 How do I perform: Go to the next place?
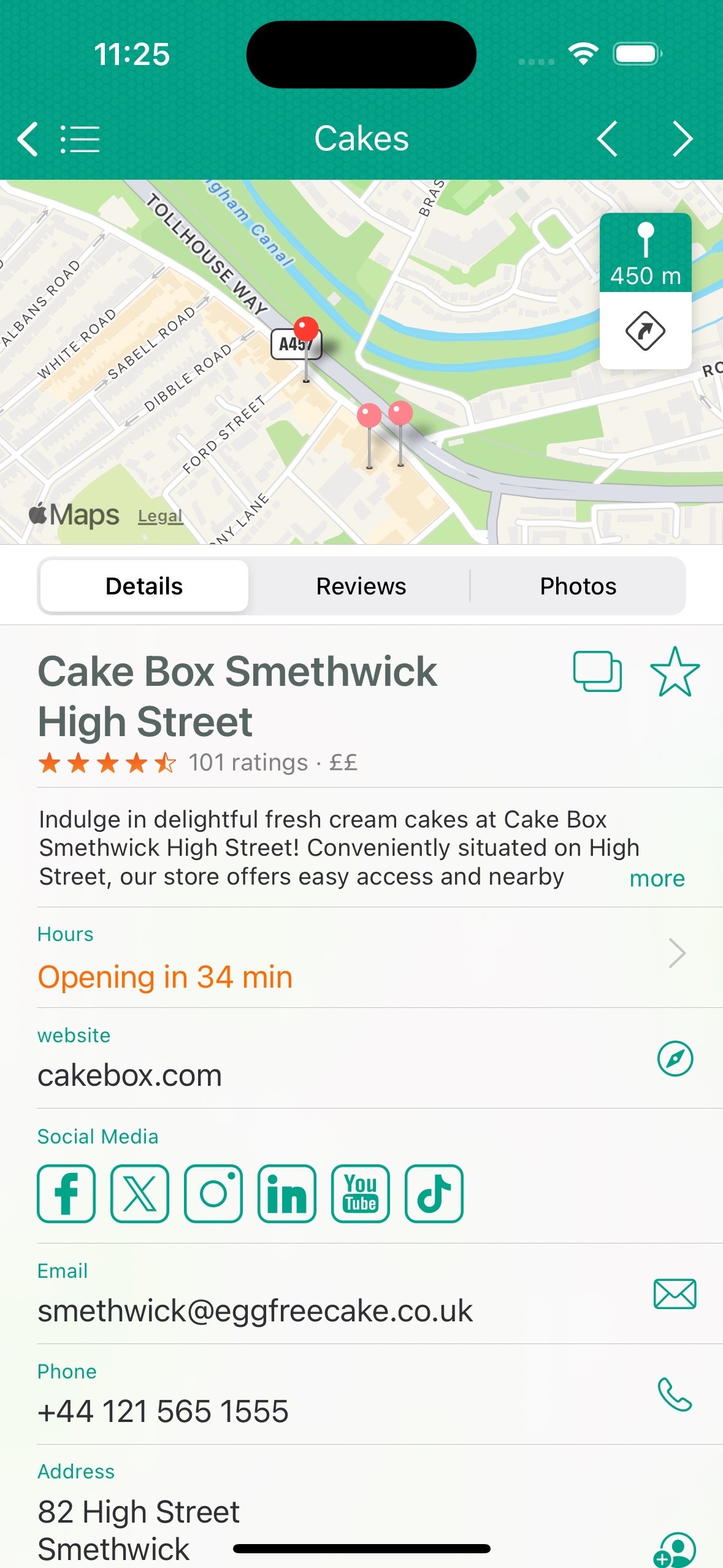coord(682,139)
